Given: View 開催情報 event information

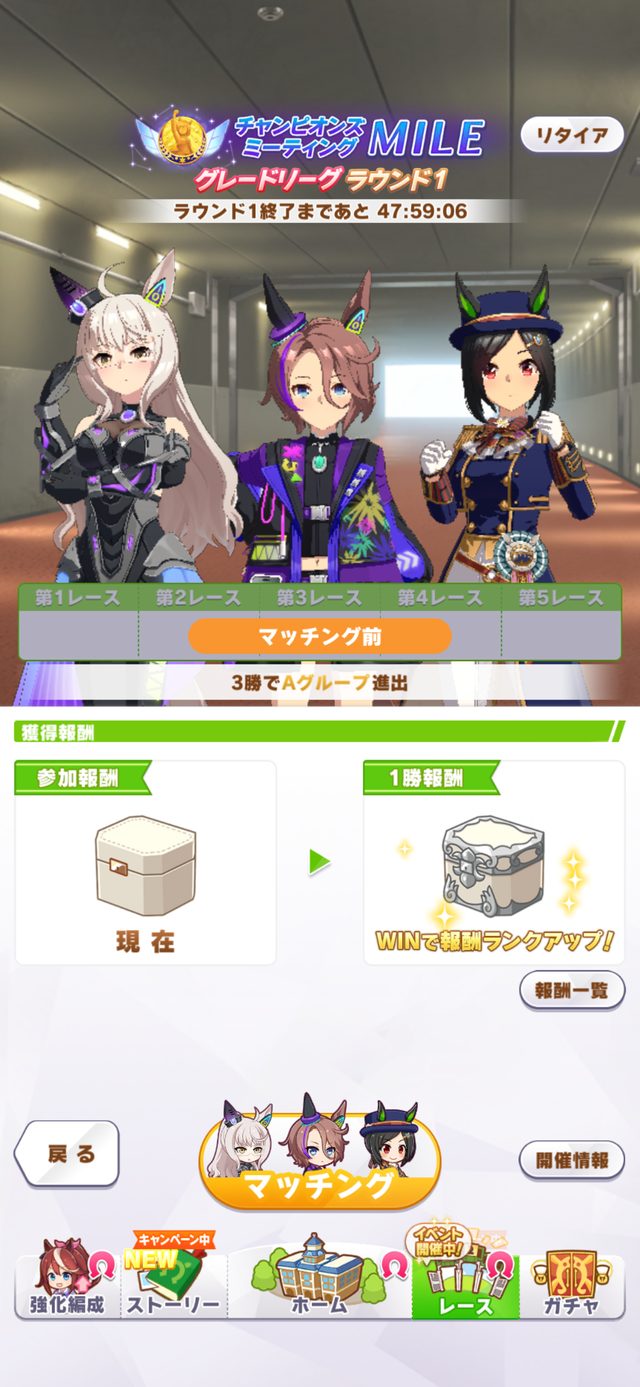Looking at the screenshot, I should [572, 1160].
